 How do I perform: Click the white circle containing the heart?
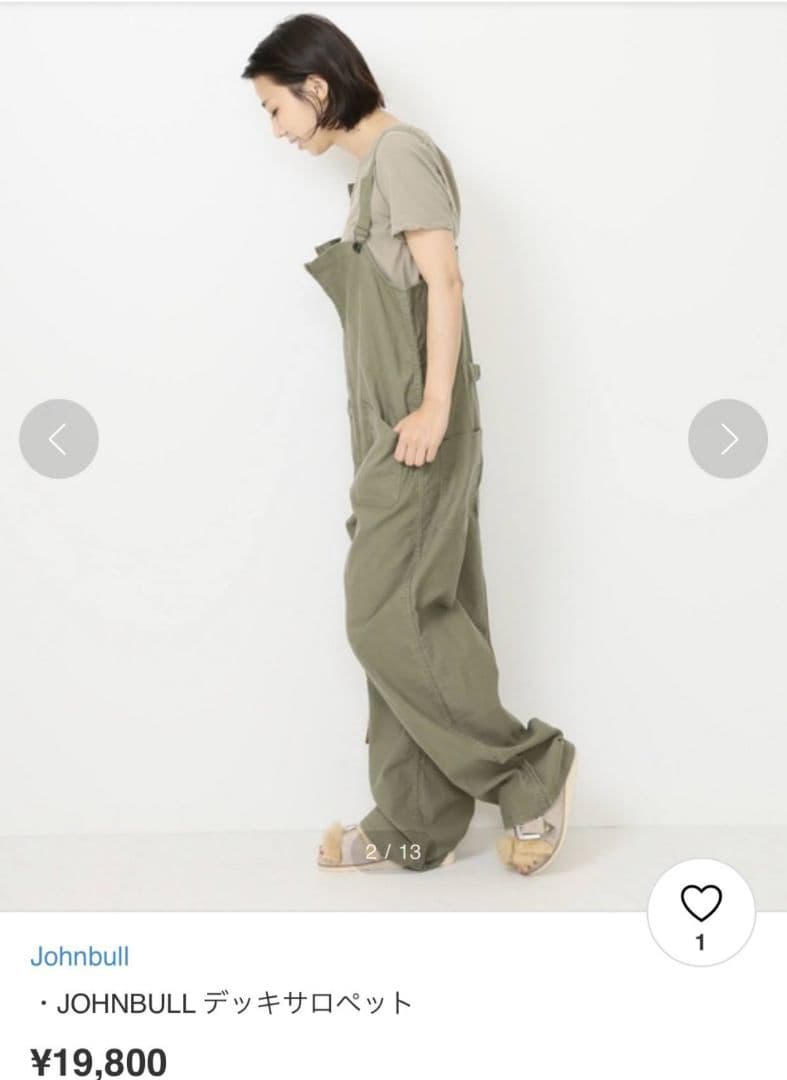[x=700, y=910]
